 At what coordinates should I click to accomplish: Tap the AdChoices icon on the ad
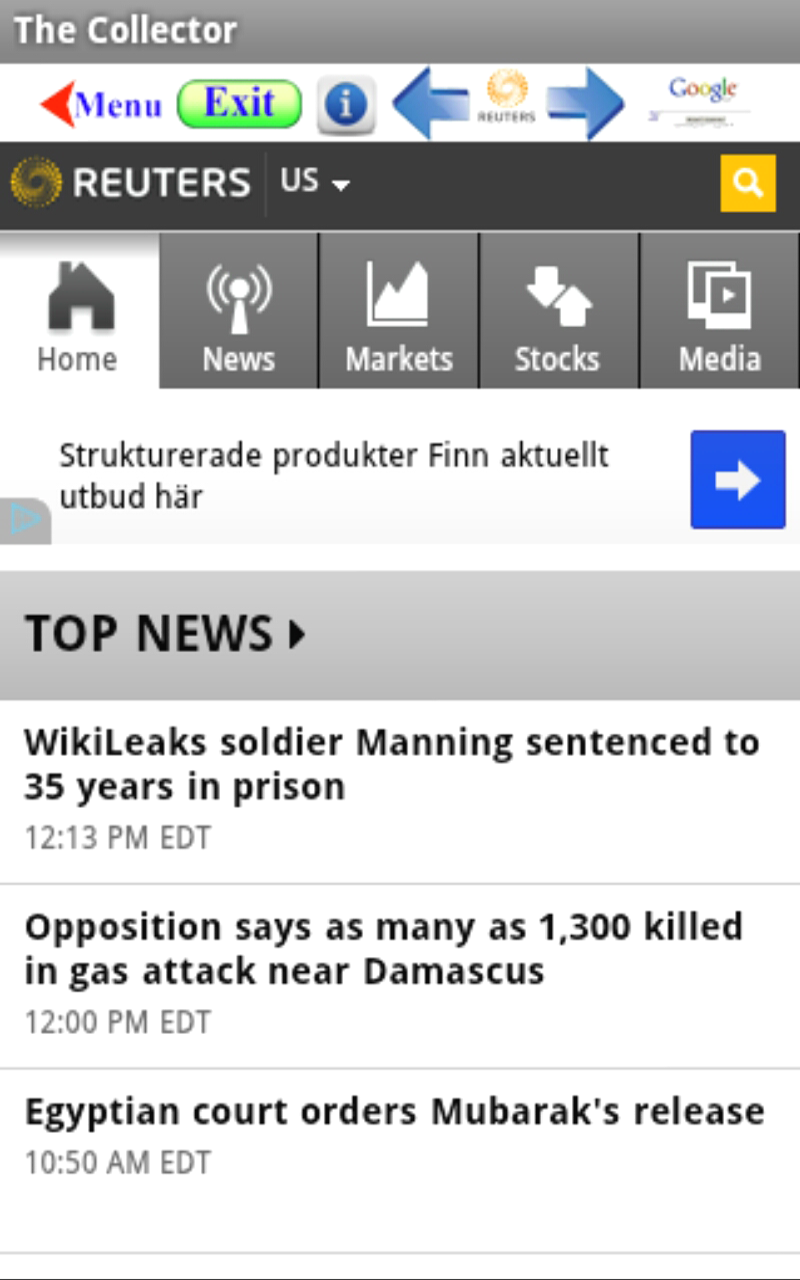click(24, 521)
